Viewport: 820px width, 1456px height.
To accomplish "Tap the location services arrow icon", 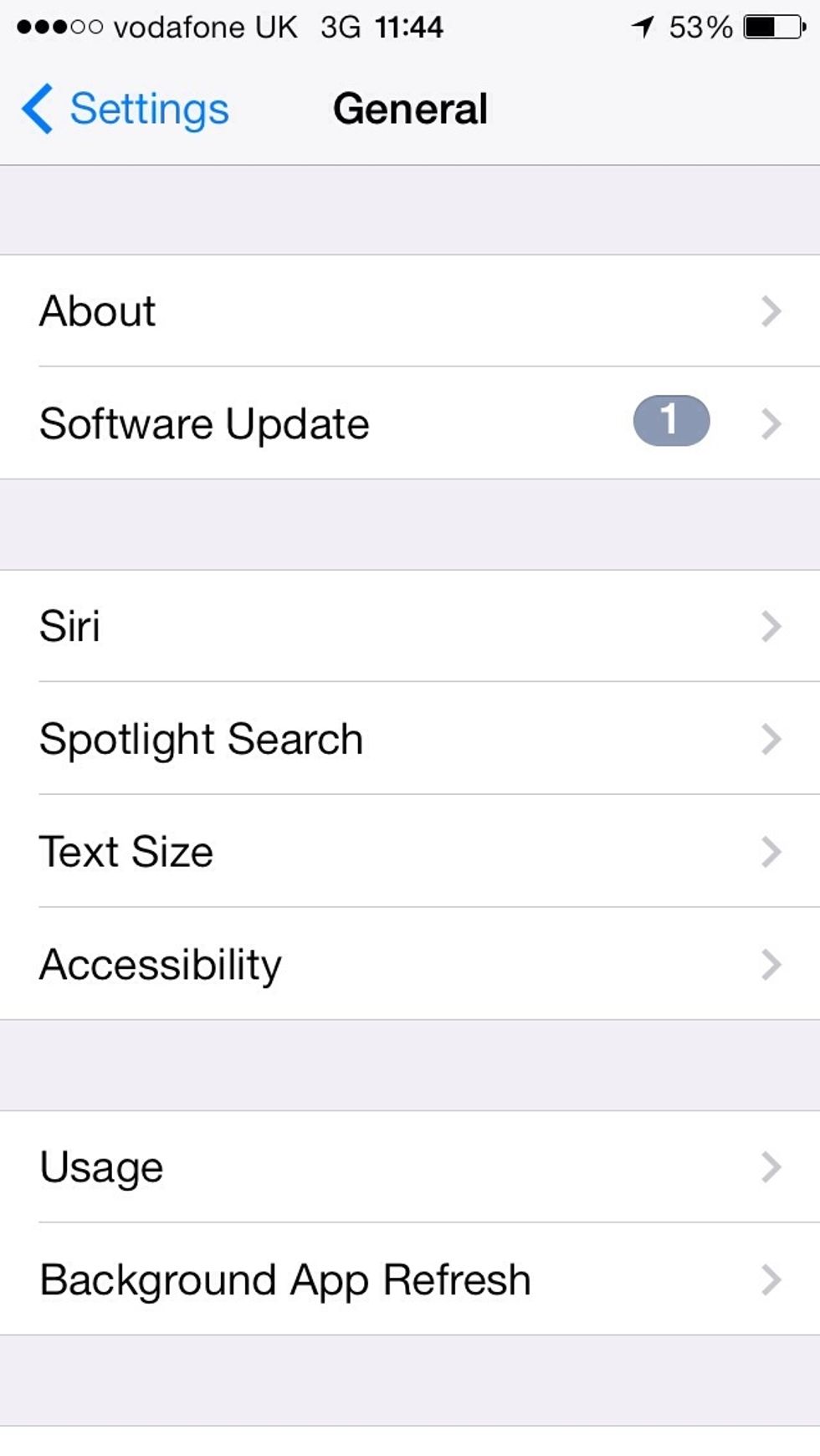I will pyautogui.click(x=644, y=26).
